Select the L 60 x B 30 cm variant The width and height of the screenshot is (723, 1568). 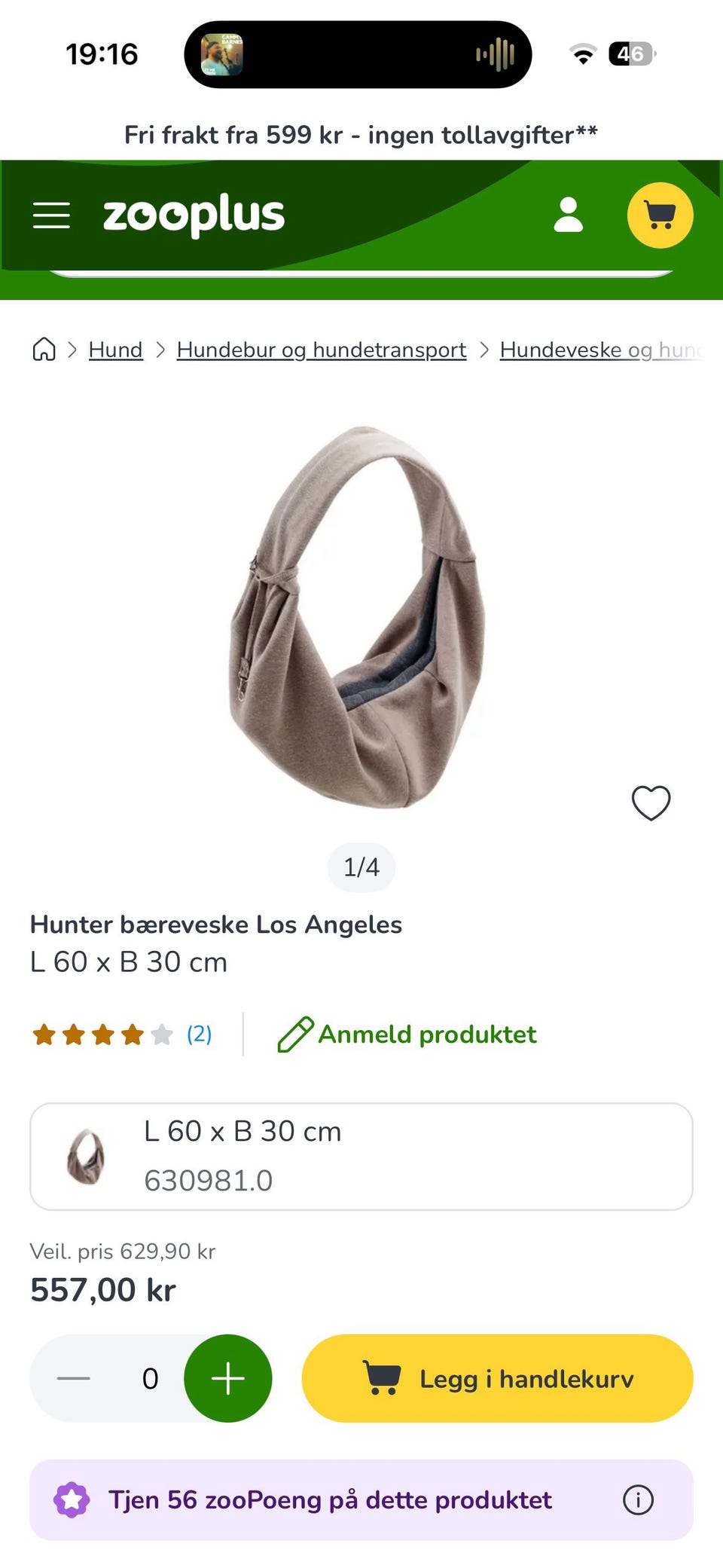(x=361, y=1157)
